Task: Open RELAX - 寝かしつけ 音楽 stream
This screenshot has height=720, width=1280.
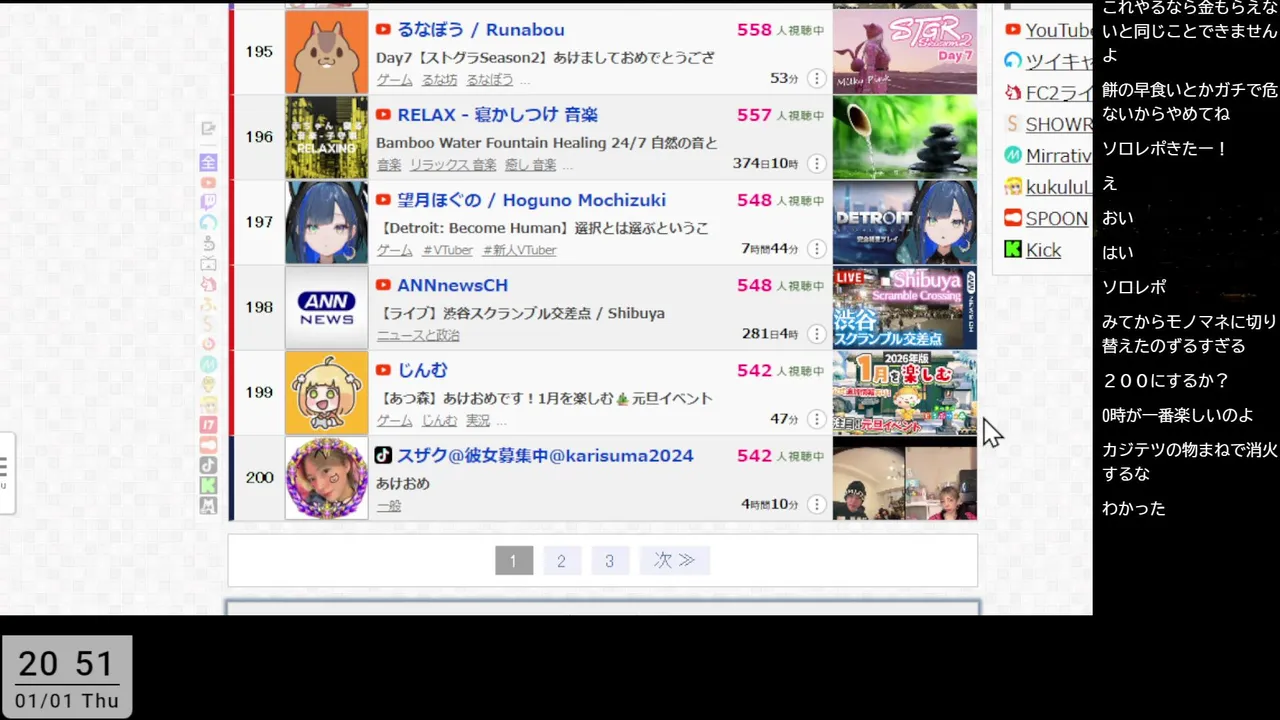Action: tap(497, 115)
